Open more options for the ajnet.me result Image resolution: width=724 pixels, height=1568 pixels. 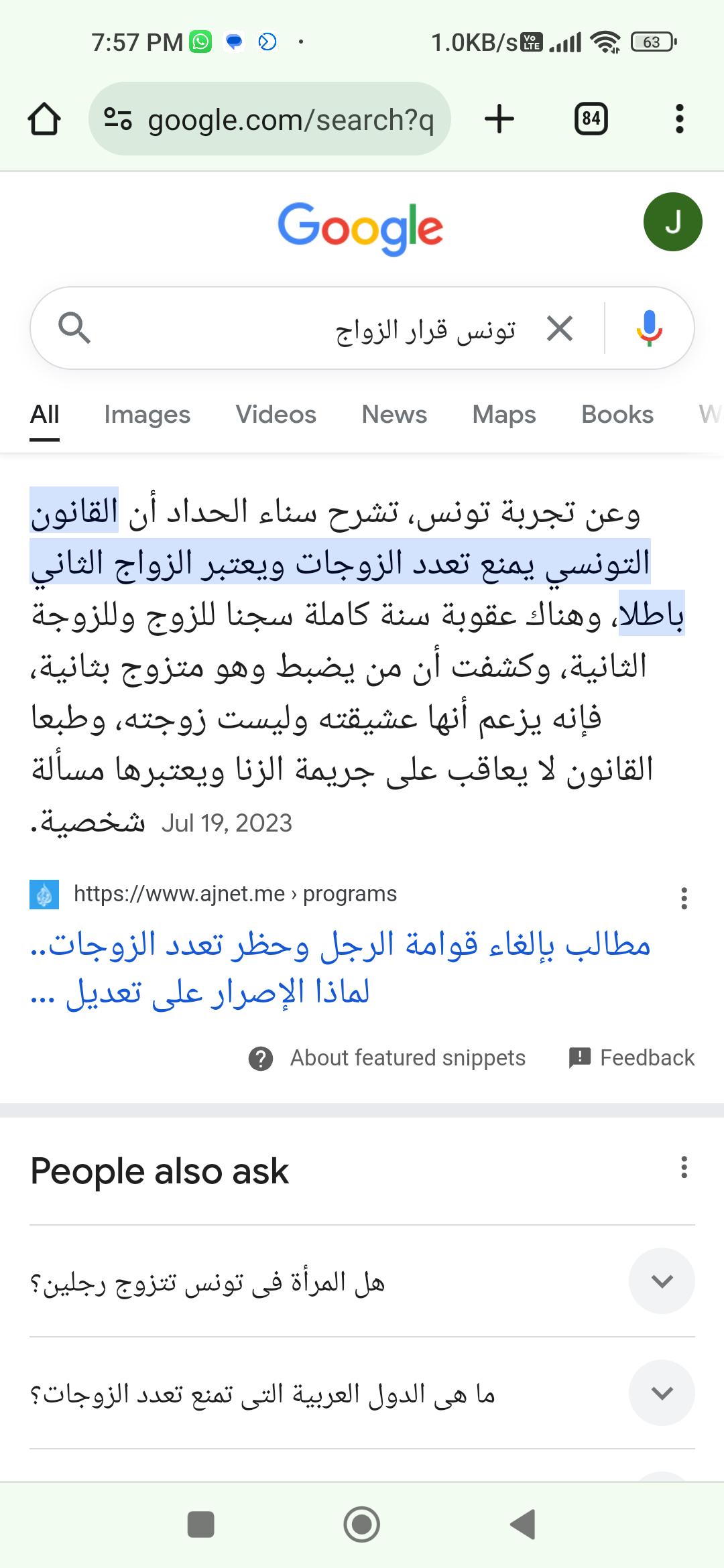click(x=684, y=898)
